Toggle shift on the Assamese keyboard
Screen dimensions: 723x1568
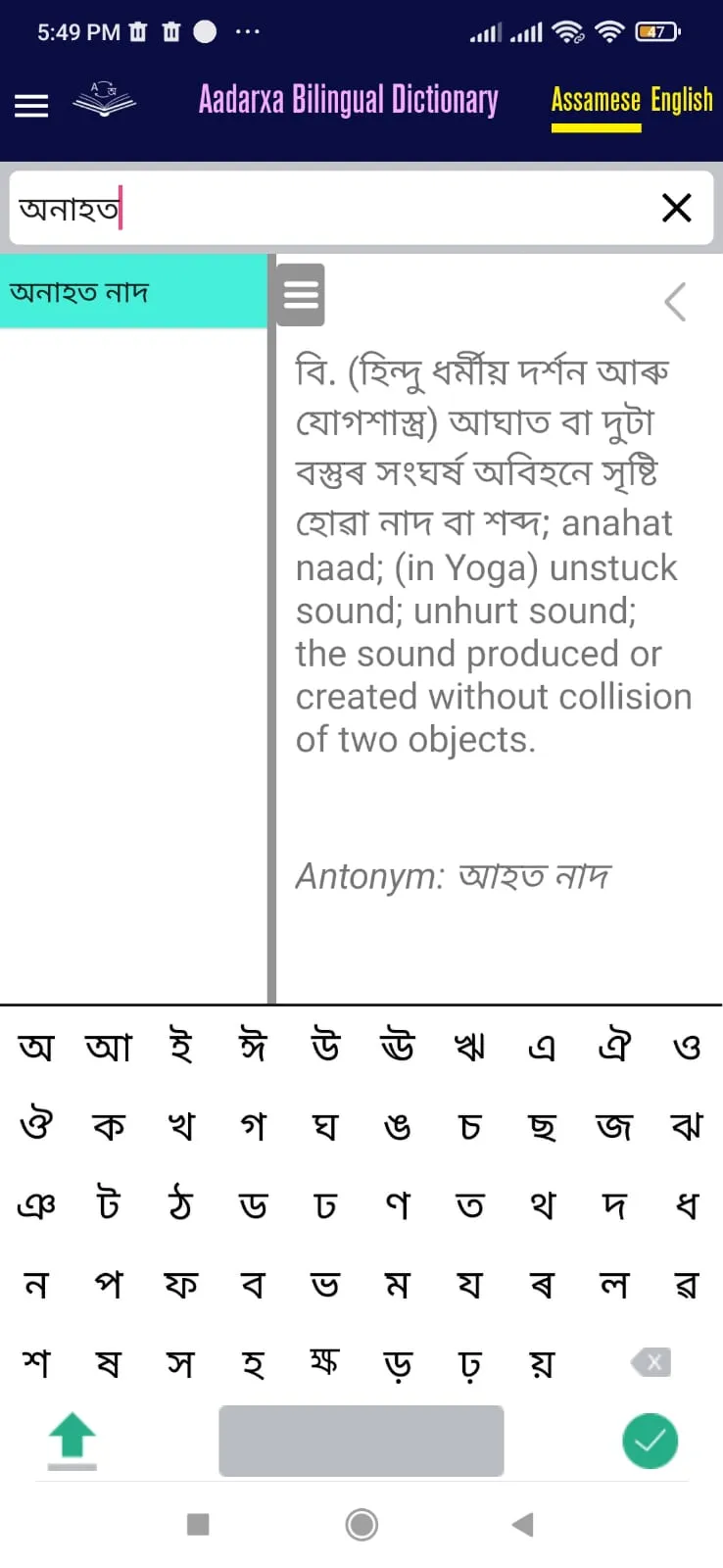[x=71, y=1441]
